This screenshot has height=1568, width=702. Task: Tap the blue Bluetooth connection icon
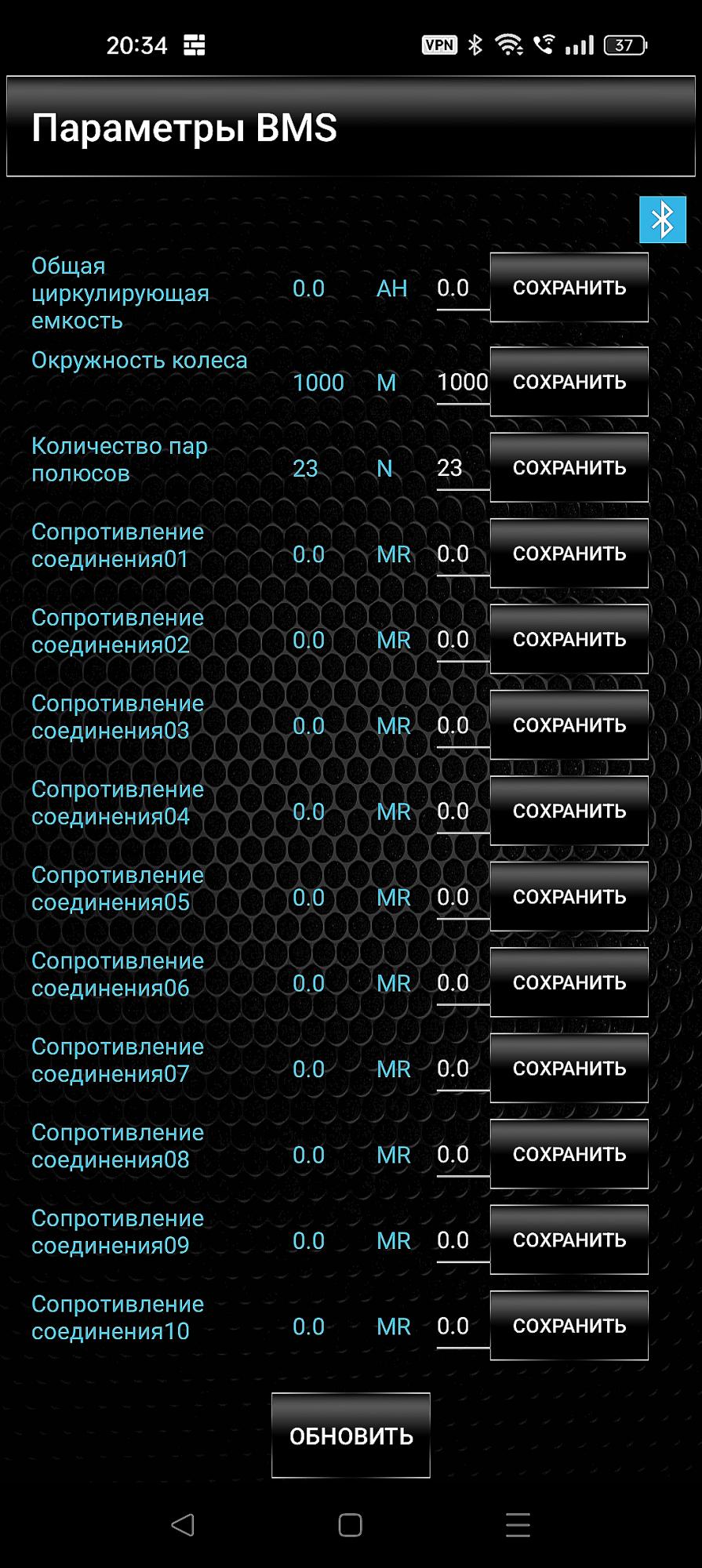663,220
